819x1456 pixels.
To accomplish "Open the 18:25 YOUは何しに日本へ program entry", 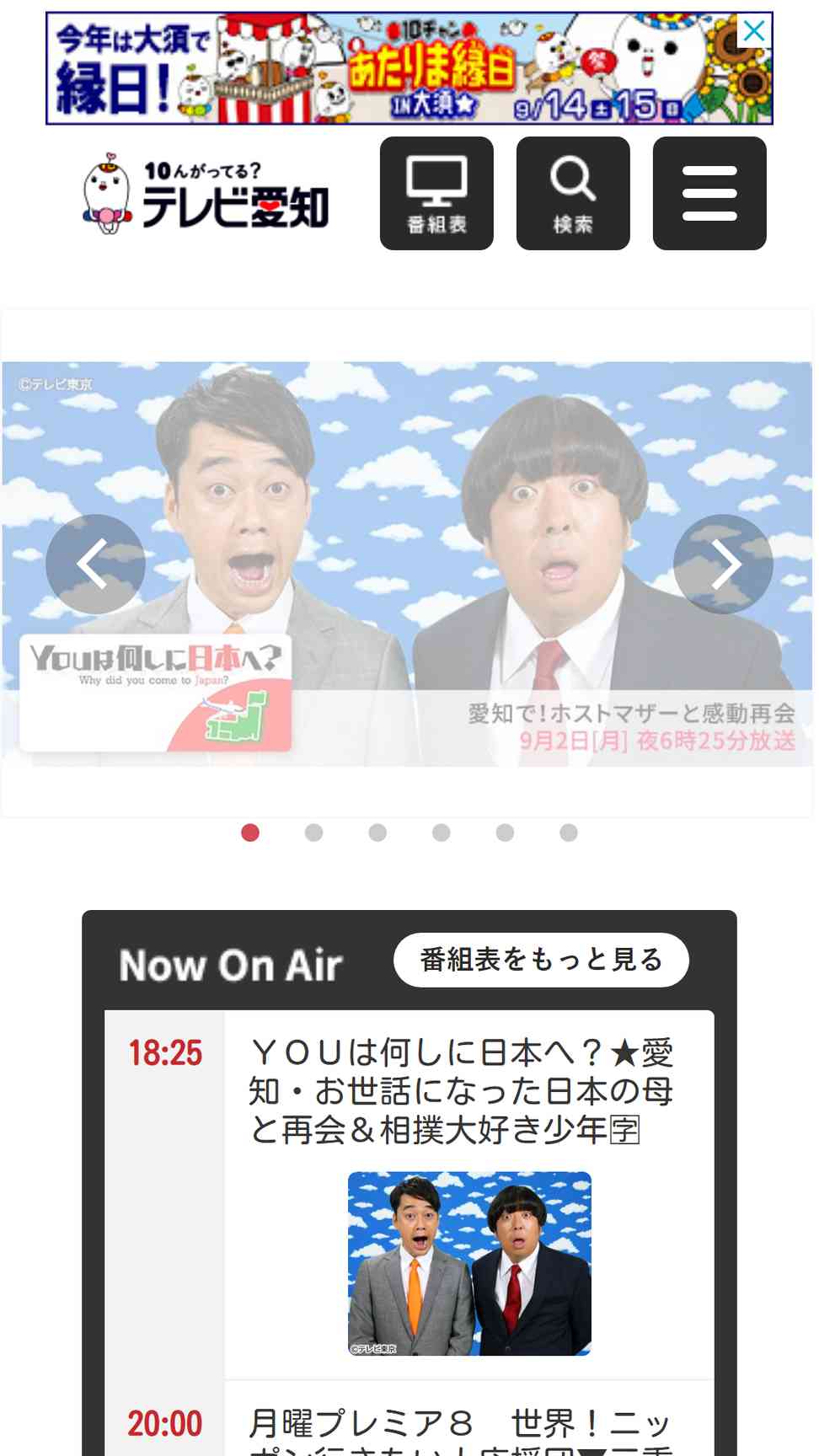I will (409, 1195).
